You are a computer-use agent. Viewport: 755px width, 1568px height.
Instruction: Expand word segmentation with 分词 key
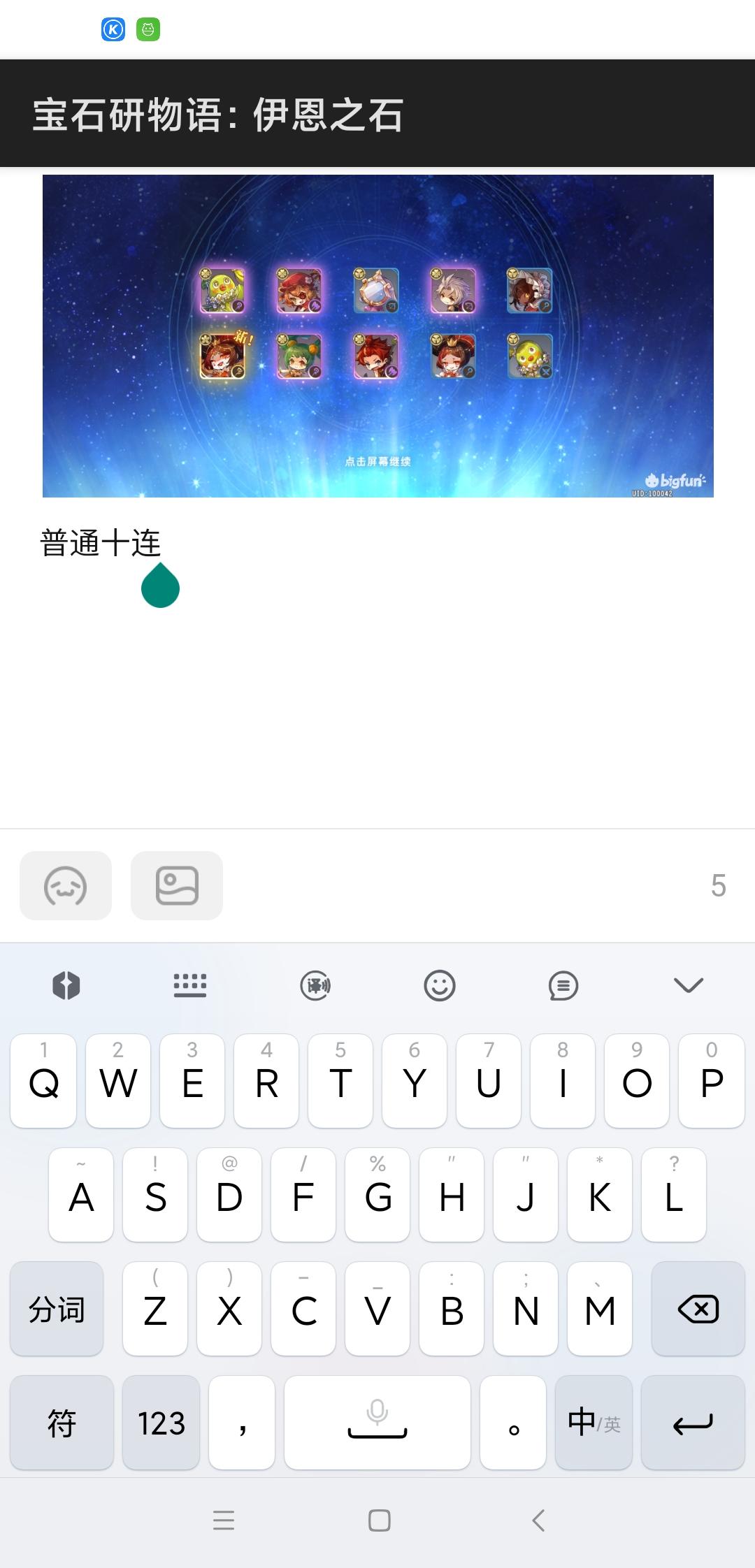pos(57,1309)
